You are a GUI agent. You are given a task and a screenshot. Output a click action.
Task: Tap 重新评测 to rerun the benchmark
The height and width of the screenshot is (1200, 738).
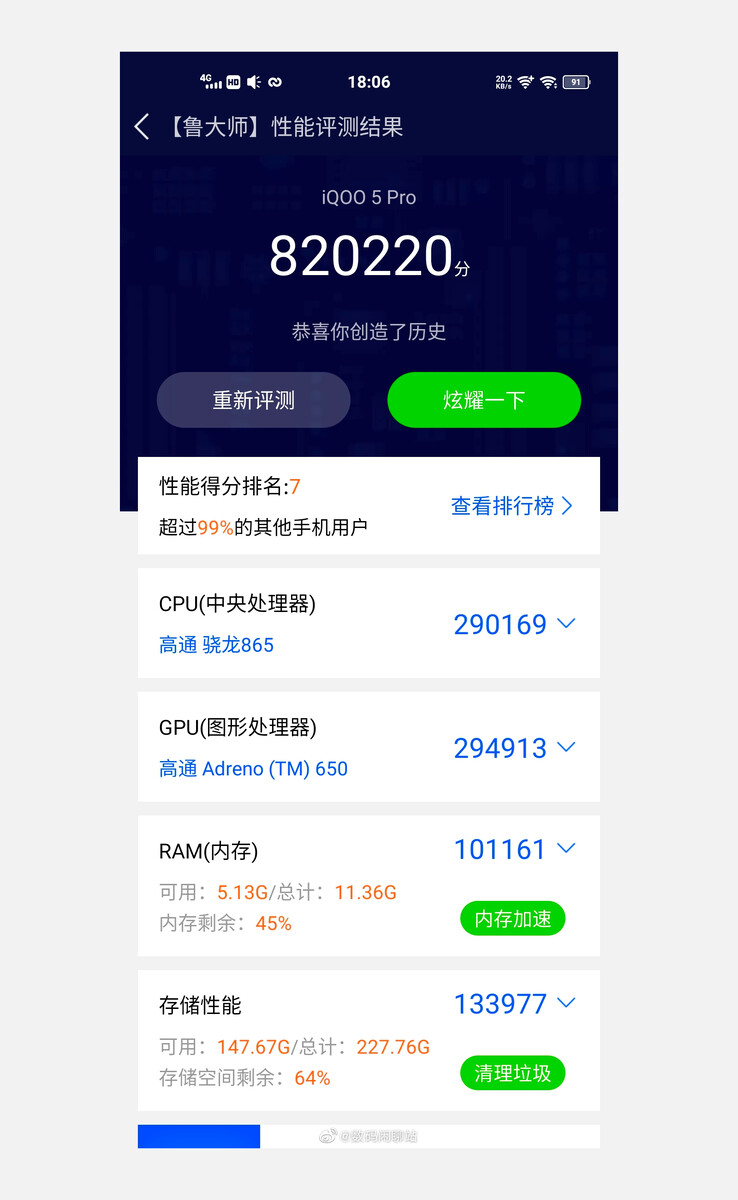pyautogui.click(x=254, y=400)
